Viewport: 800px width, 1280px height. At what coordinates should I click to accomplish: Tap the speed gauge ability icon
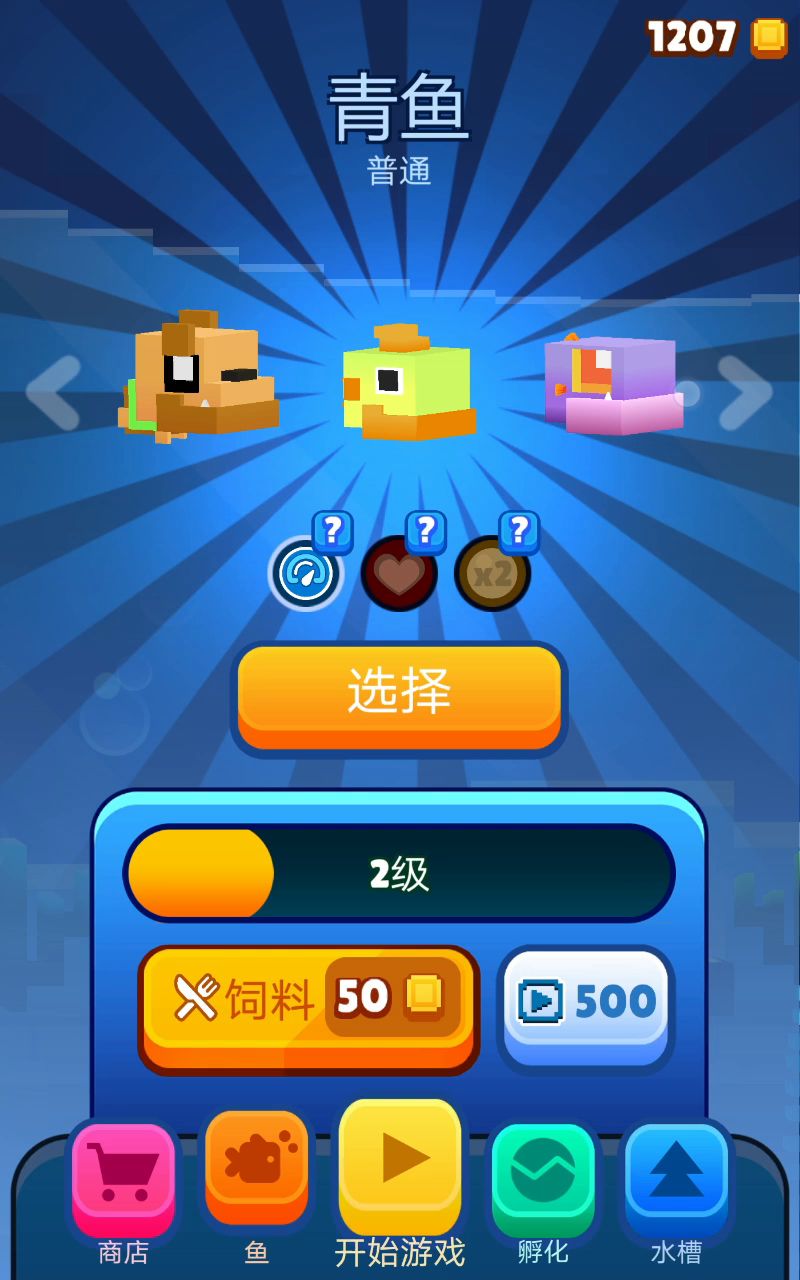pyautogui.click(x=305, y=574)
